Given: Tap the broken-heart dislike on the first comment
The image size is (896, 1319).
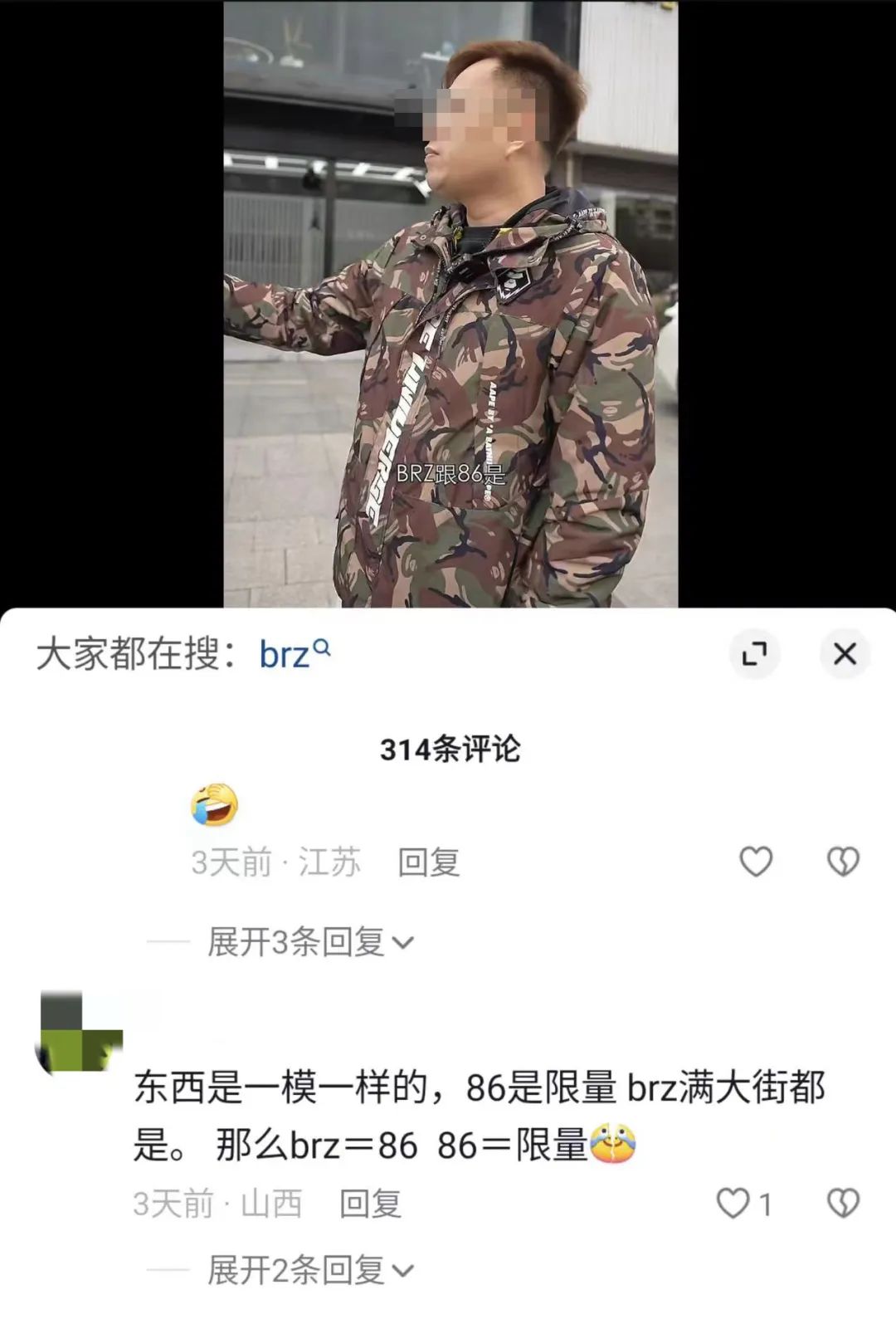Looking at the screenshot, I should click(843, 863).
